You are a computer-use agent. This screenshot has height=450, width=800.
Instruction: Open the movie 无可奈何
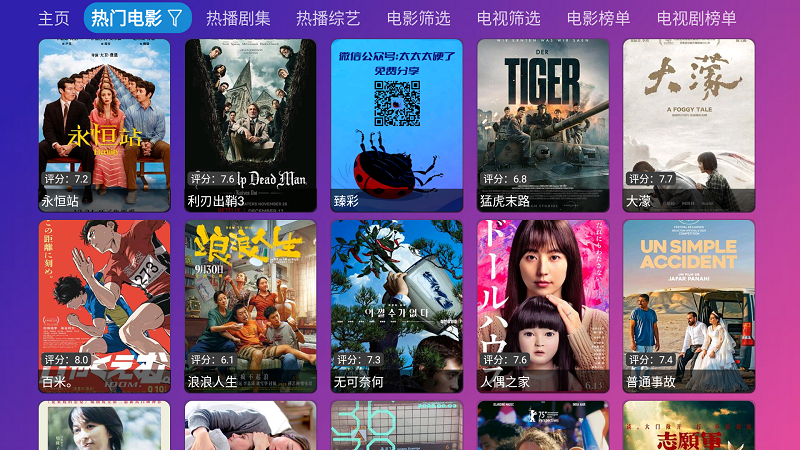(x=396, y=306)
